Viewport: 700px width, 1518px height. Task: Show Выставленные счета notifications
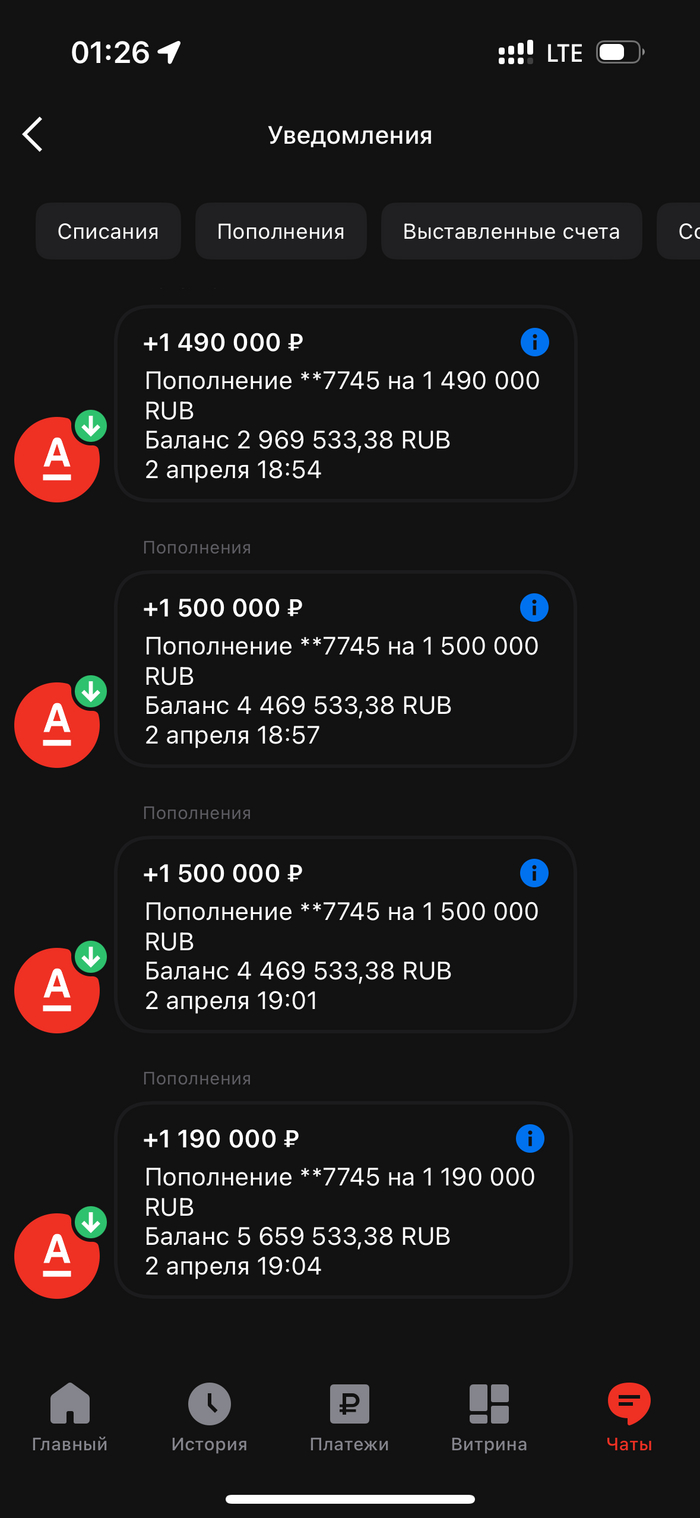[511, 231]
